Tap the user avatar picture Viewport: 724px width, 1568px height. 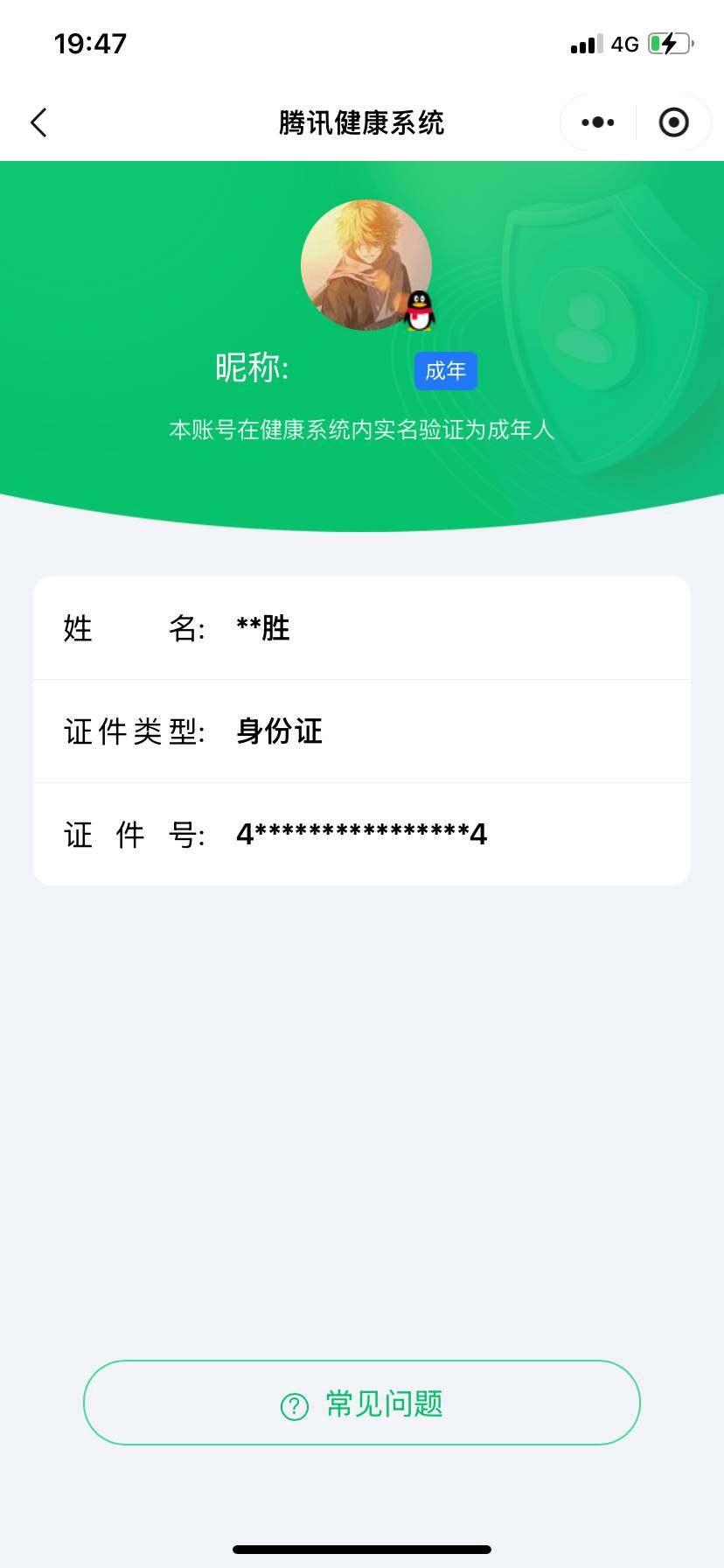pyautogui.click(x=366, y=265)
